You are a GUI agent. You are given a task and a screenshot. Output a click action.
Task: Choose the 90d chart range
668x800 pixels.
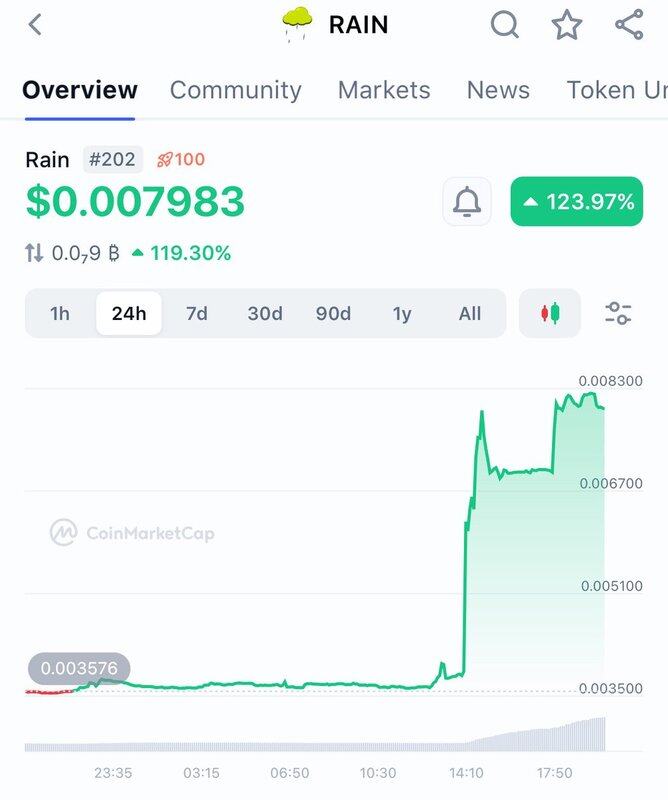(x=333, y=314)
